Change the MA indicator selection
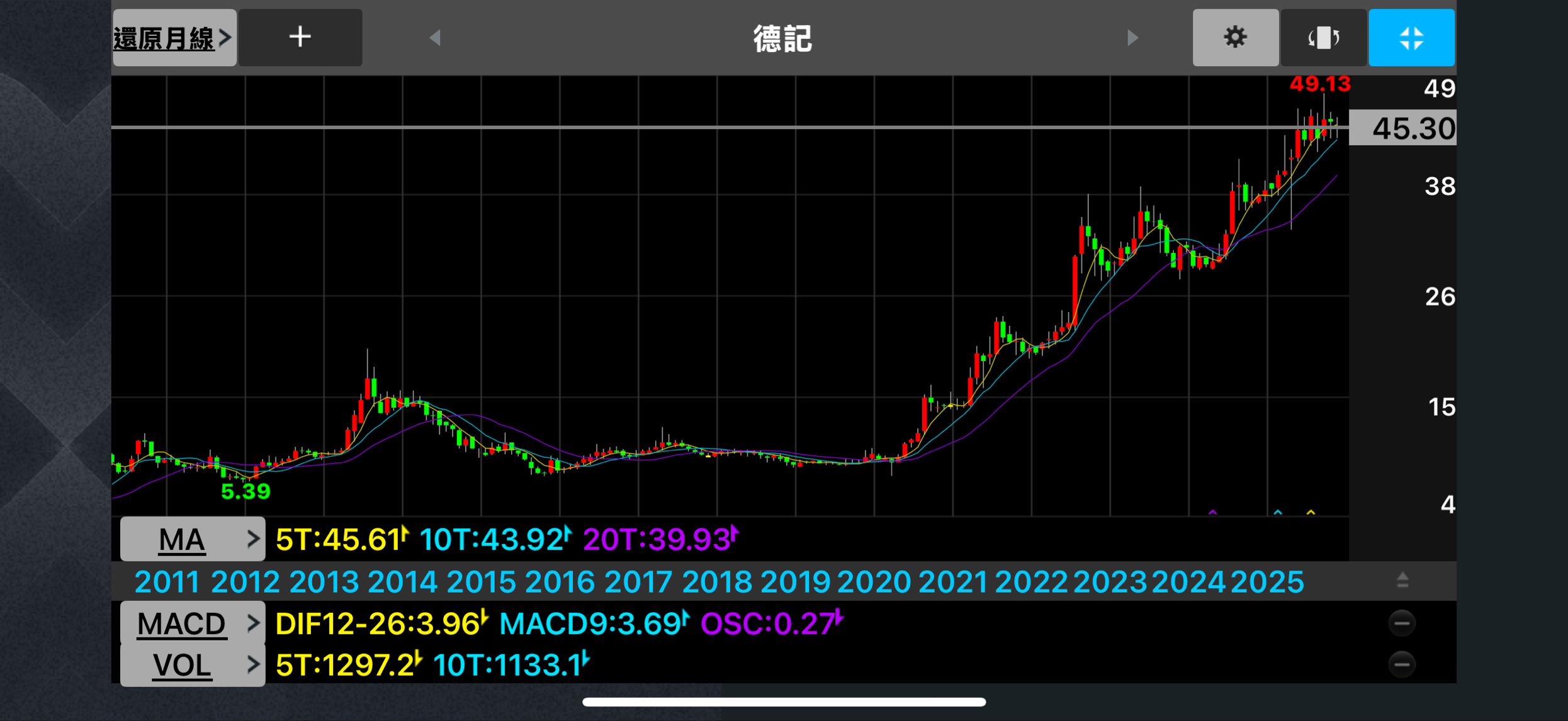 point(193,539)
